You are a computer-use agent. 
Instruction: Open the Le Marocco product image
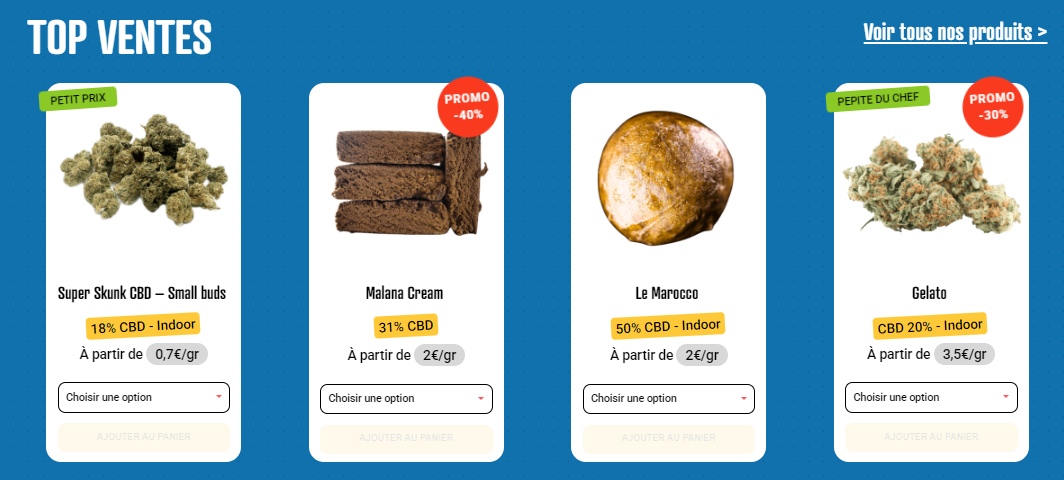coord(668,180)
